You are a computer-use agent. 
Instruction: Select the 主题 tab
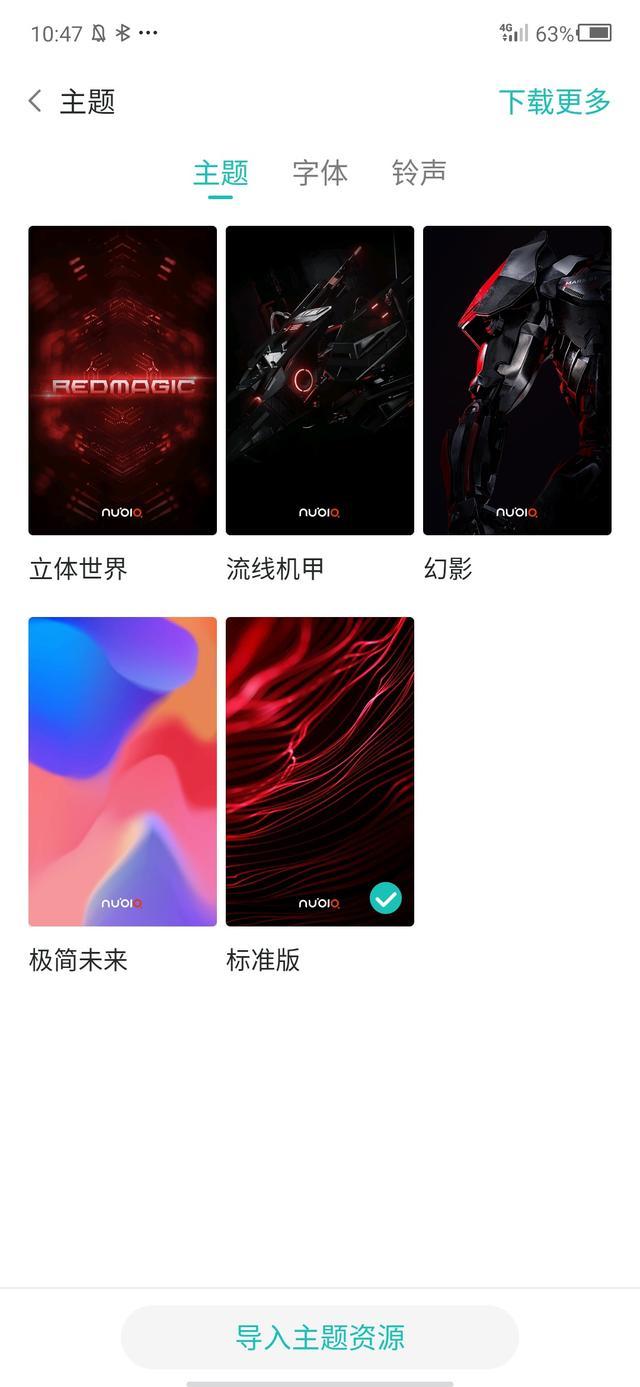[220, 173]
